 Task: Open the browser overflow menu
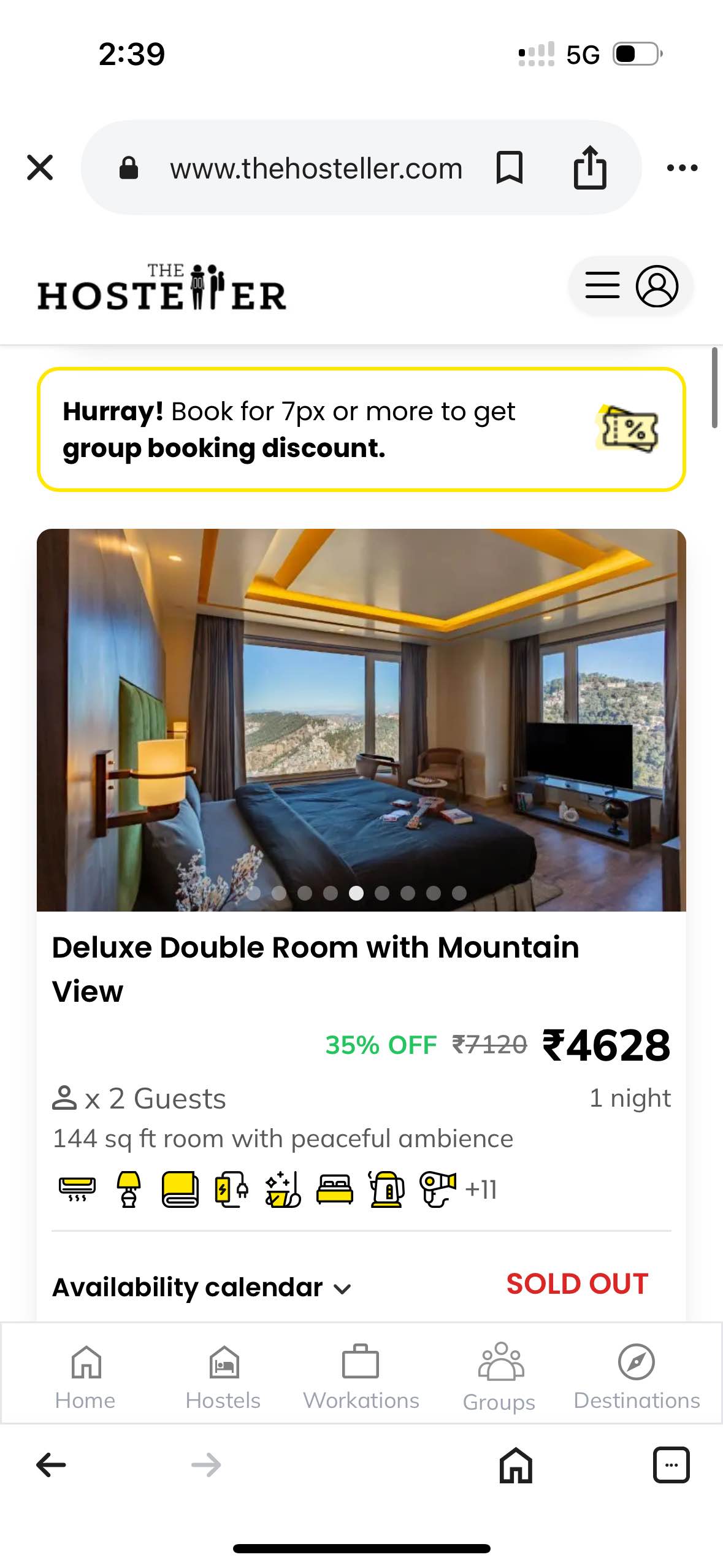[682, 167]
